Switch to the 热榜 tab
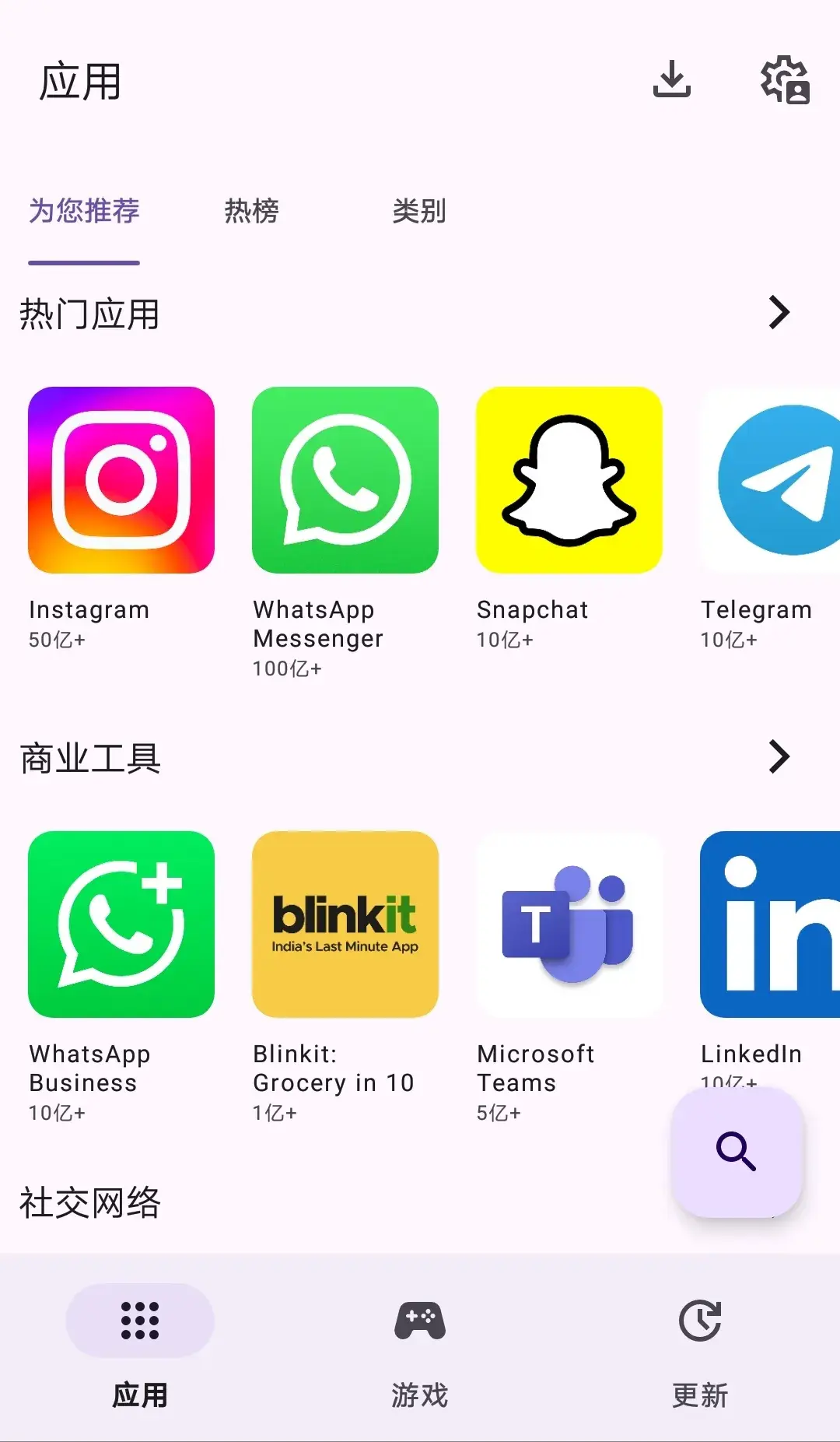The width and height of the screenshot is (840, 1442). click(251, 211)
